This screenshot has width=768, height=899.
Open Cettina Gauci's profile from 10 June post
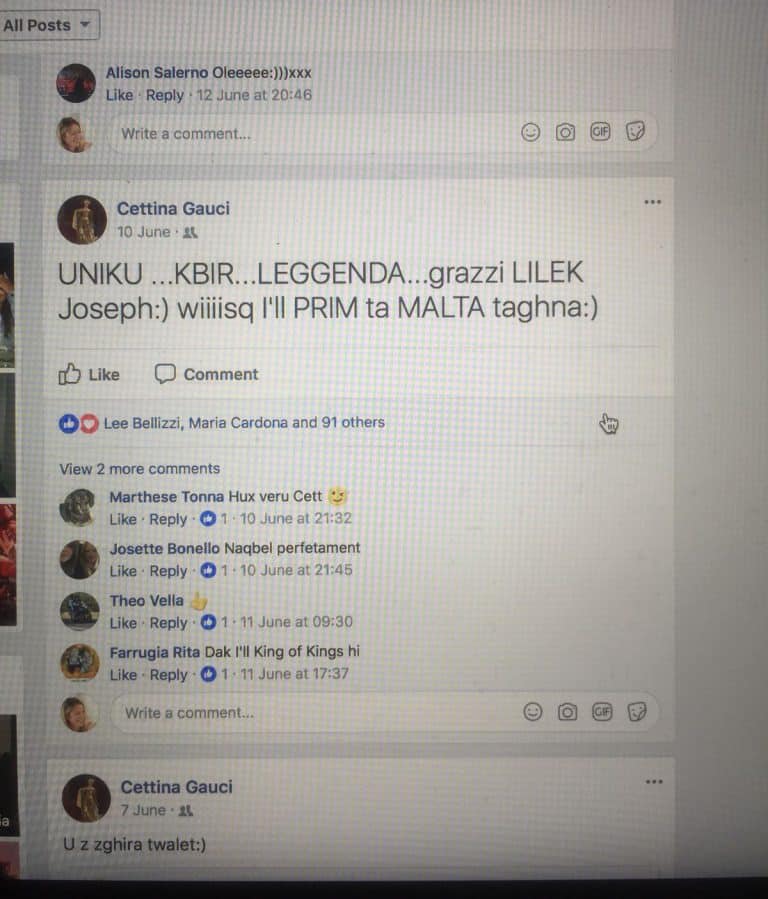click(x=173, y=208)
